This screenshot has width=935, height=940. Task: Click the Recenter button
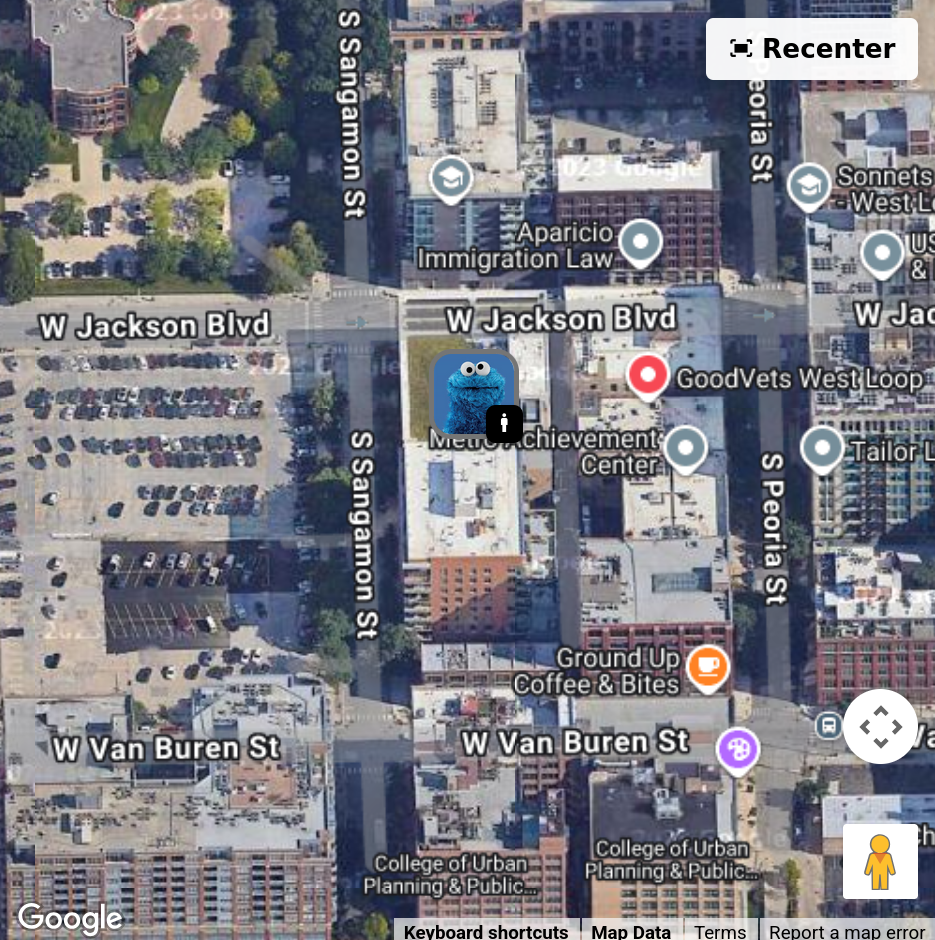click(811, 48)
